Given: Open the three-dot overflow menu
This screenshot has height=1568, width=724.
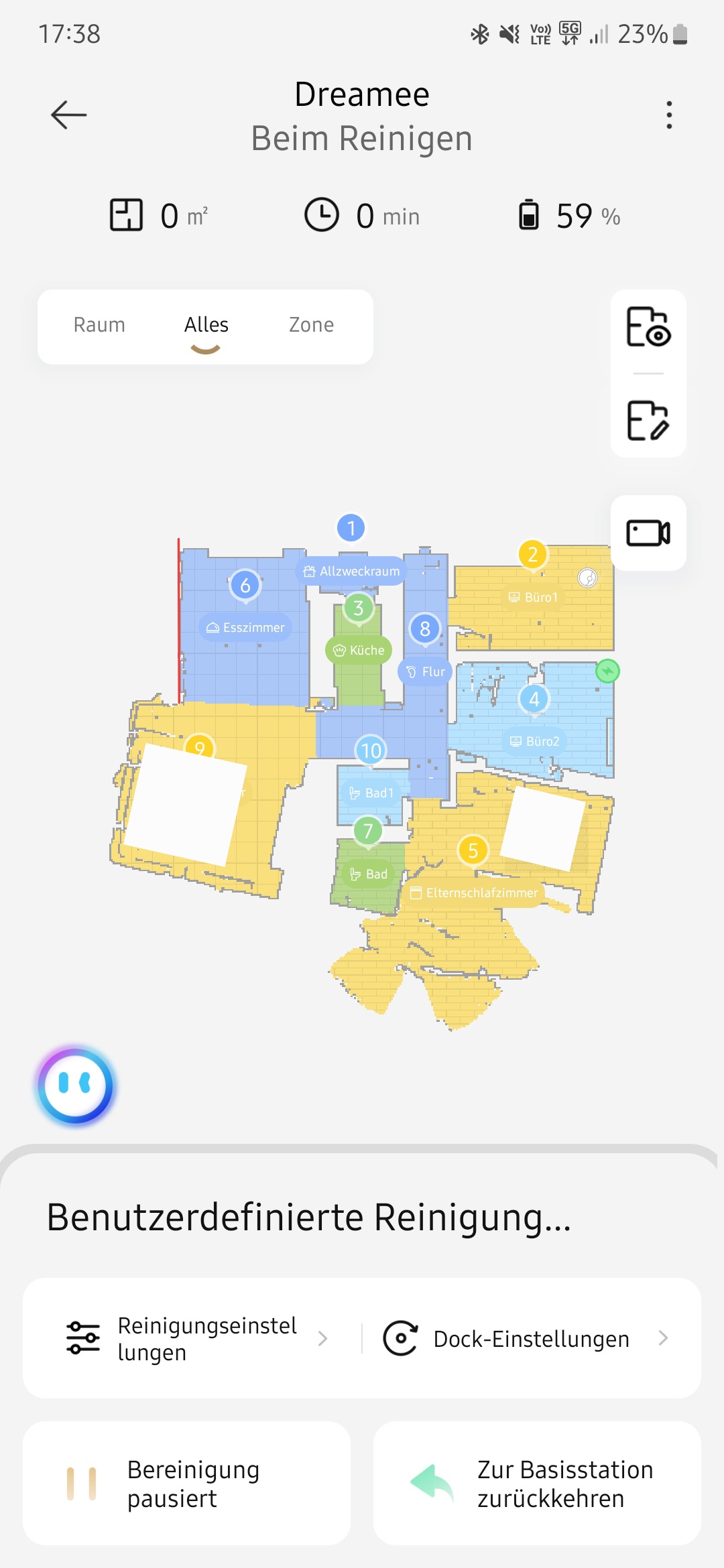Looking at the screenshot, I should (x=668, y=115).
